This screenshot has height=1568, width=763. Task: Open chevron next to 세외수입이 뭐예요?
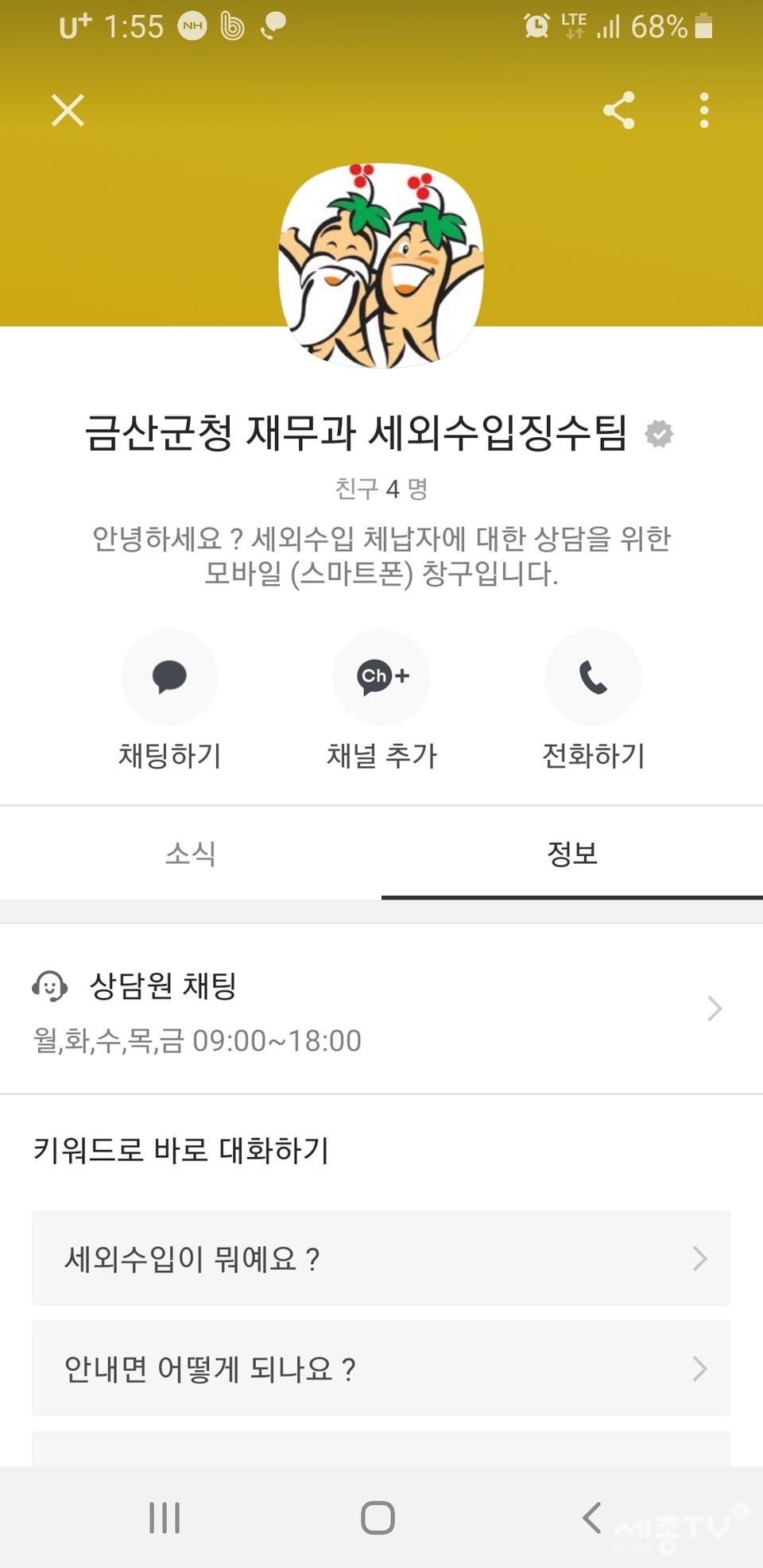coord(699,1258)
